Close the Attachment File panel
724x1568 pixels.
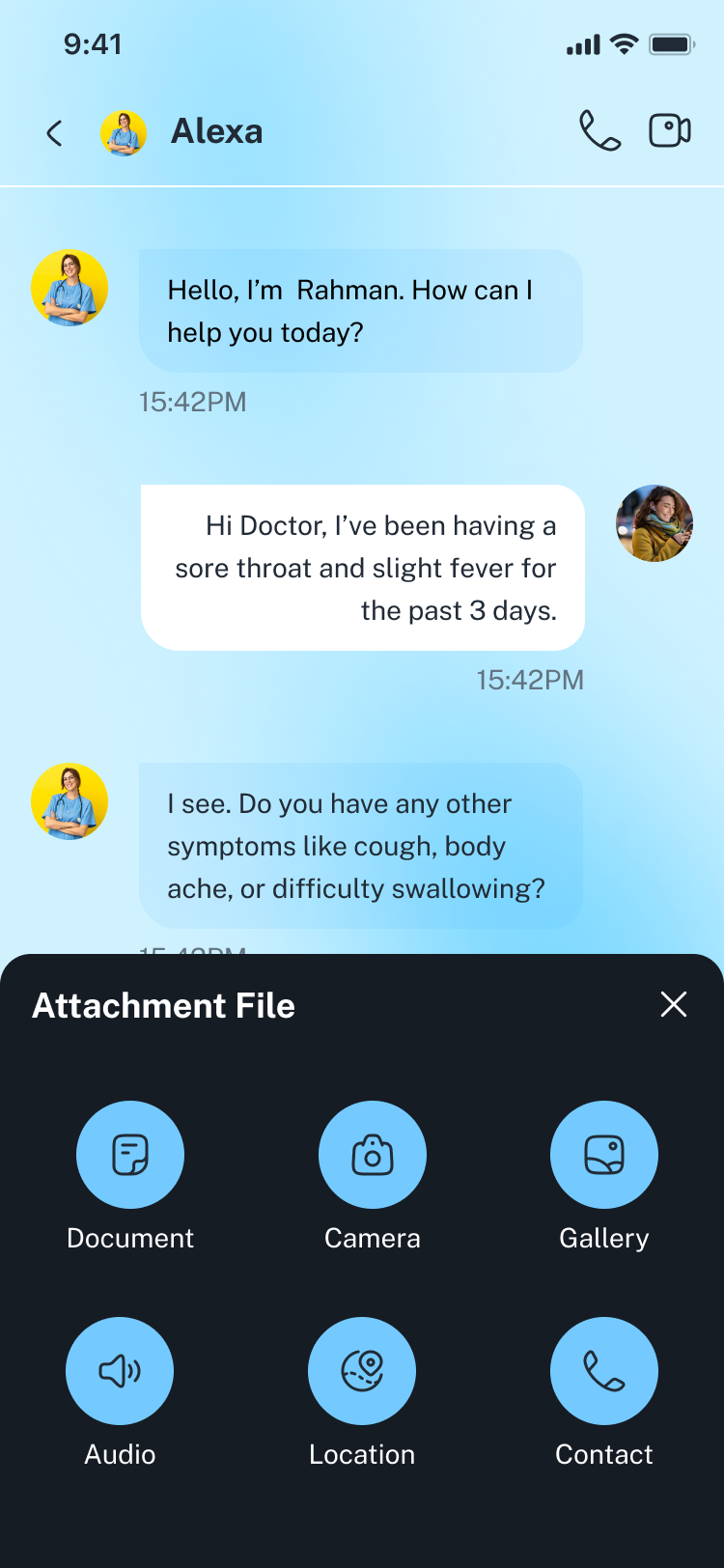point(673,1004)
